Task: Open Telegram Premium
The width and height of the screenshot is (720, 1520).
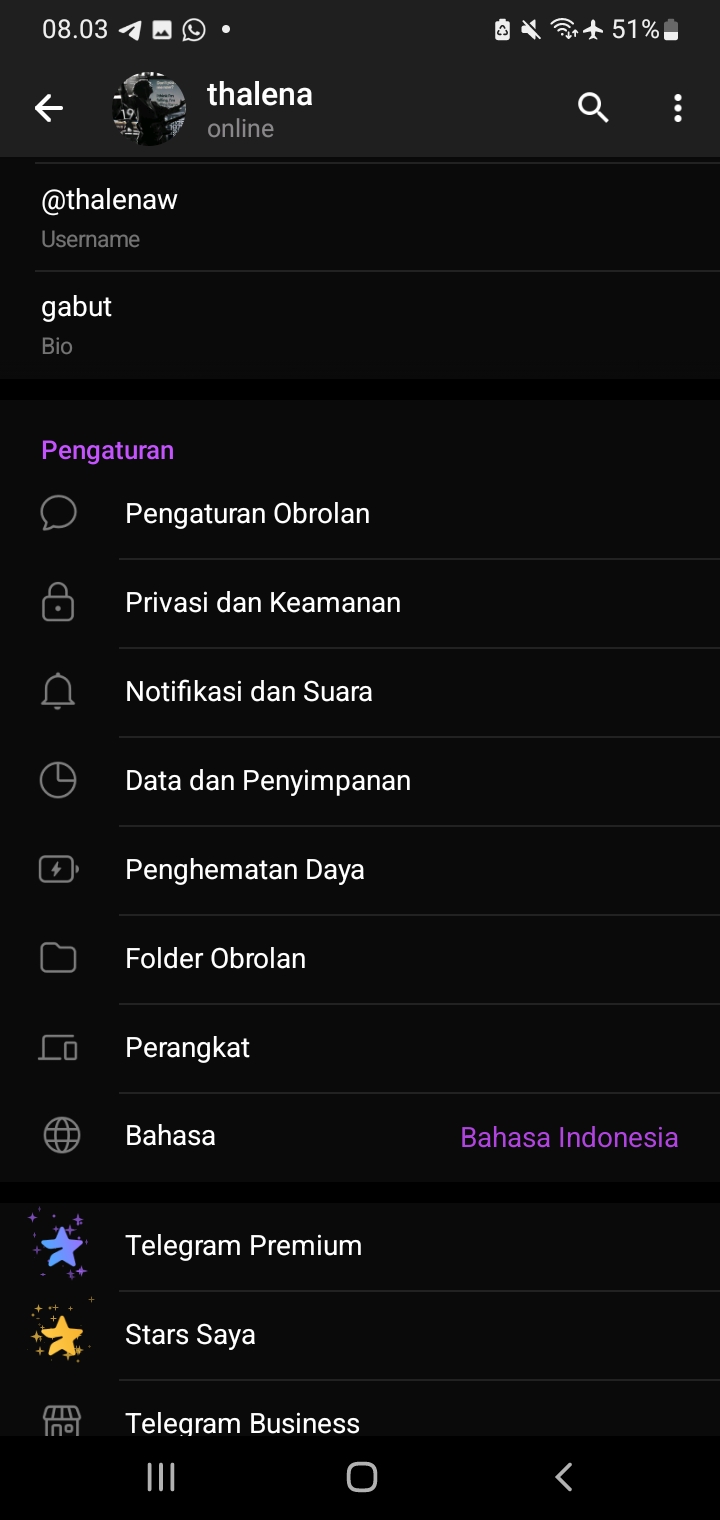Action: point(360,1246)
